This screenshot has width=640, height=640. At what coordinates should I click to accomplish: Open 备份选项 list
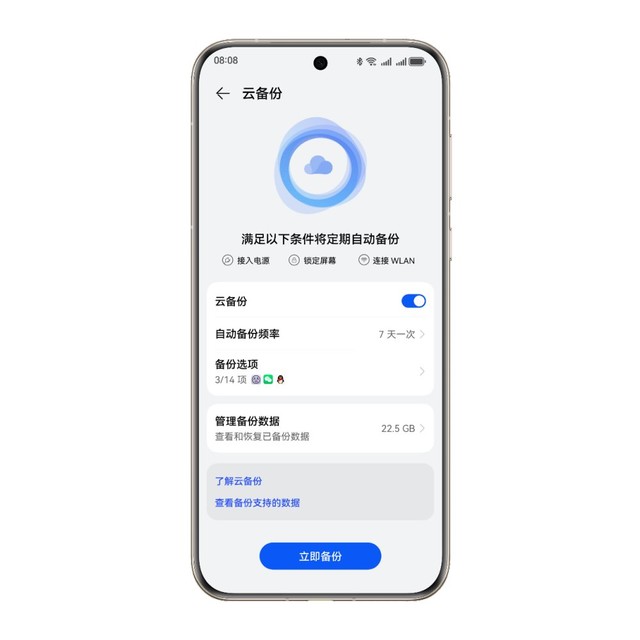320,371
